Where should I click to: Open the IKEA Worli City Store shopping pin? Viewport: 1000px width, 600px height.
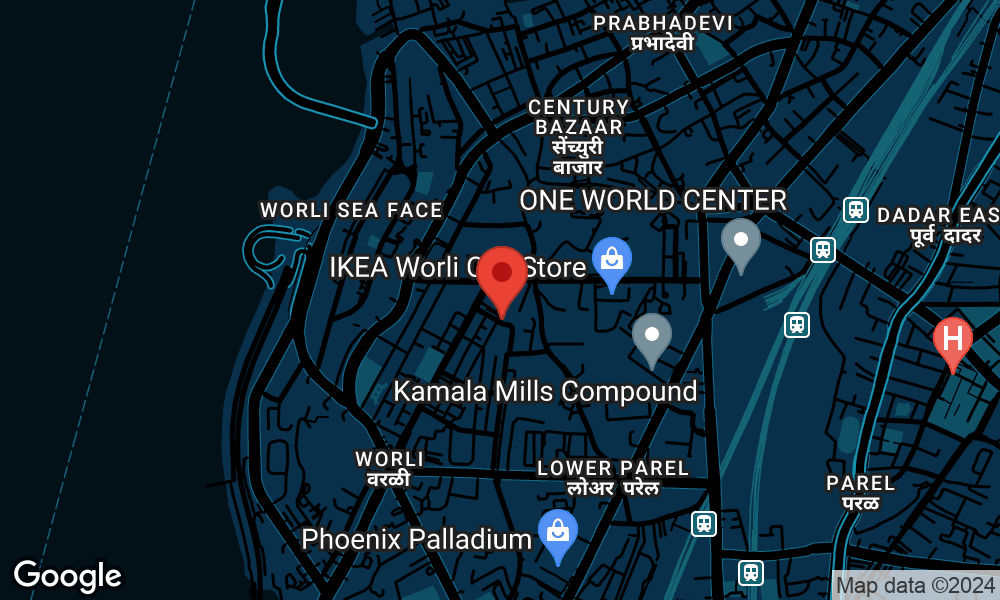(612, 259)
